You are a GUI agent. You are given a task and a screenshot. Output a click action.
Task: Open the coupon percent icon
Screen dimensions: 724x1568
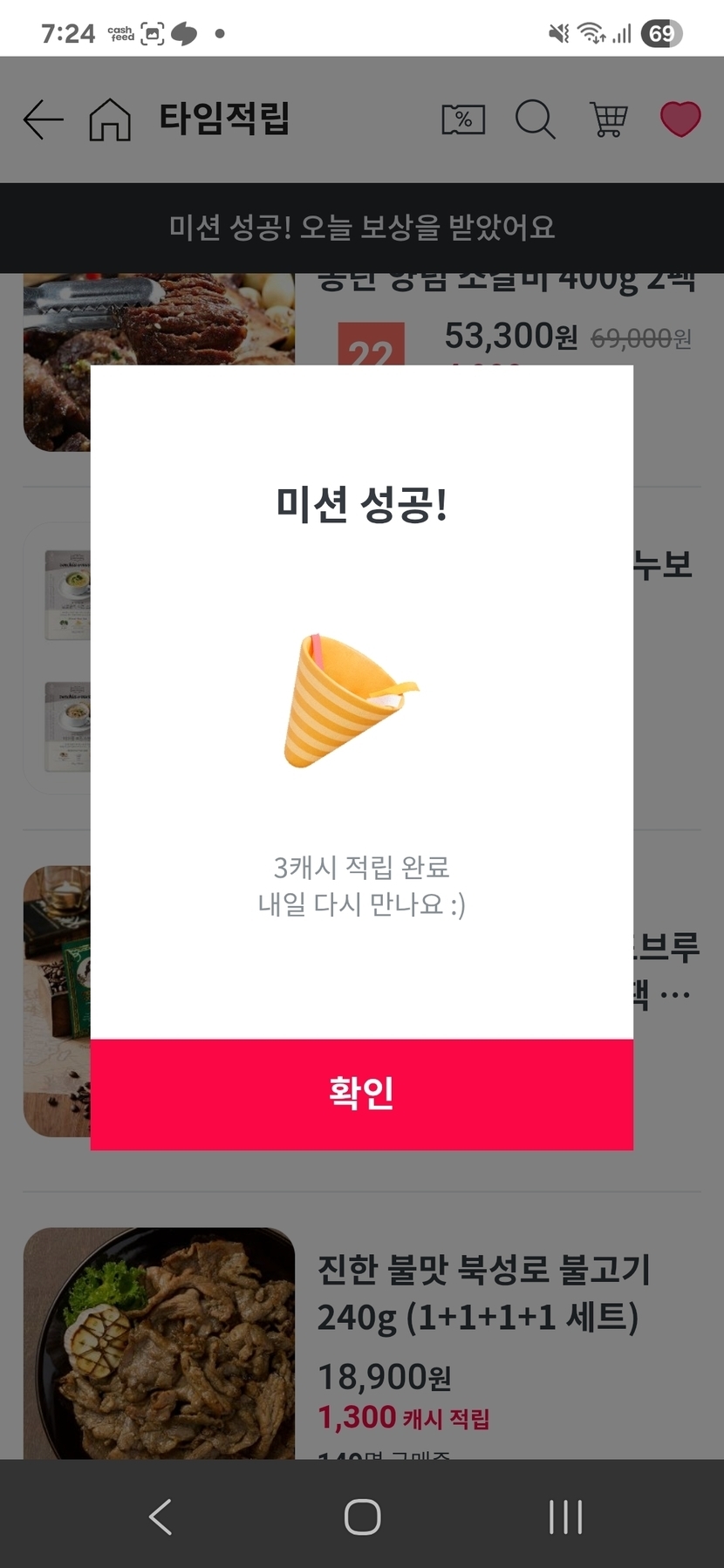pyautogui.click(x=463, y=119)
